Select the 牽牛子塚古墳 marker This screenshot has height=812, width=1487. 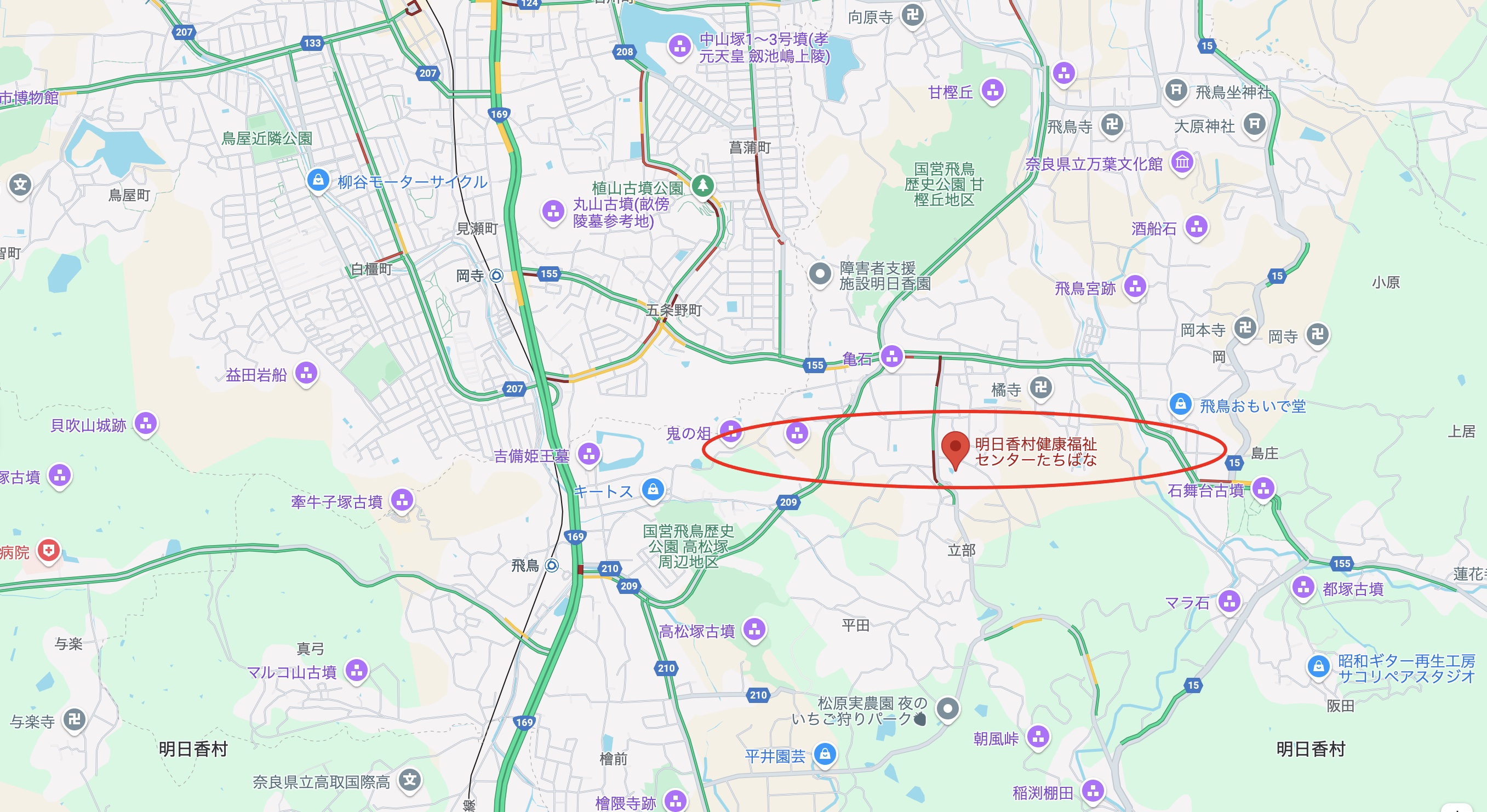[402, 499]
